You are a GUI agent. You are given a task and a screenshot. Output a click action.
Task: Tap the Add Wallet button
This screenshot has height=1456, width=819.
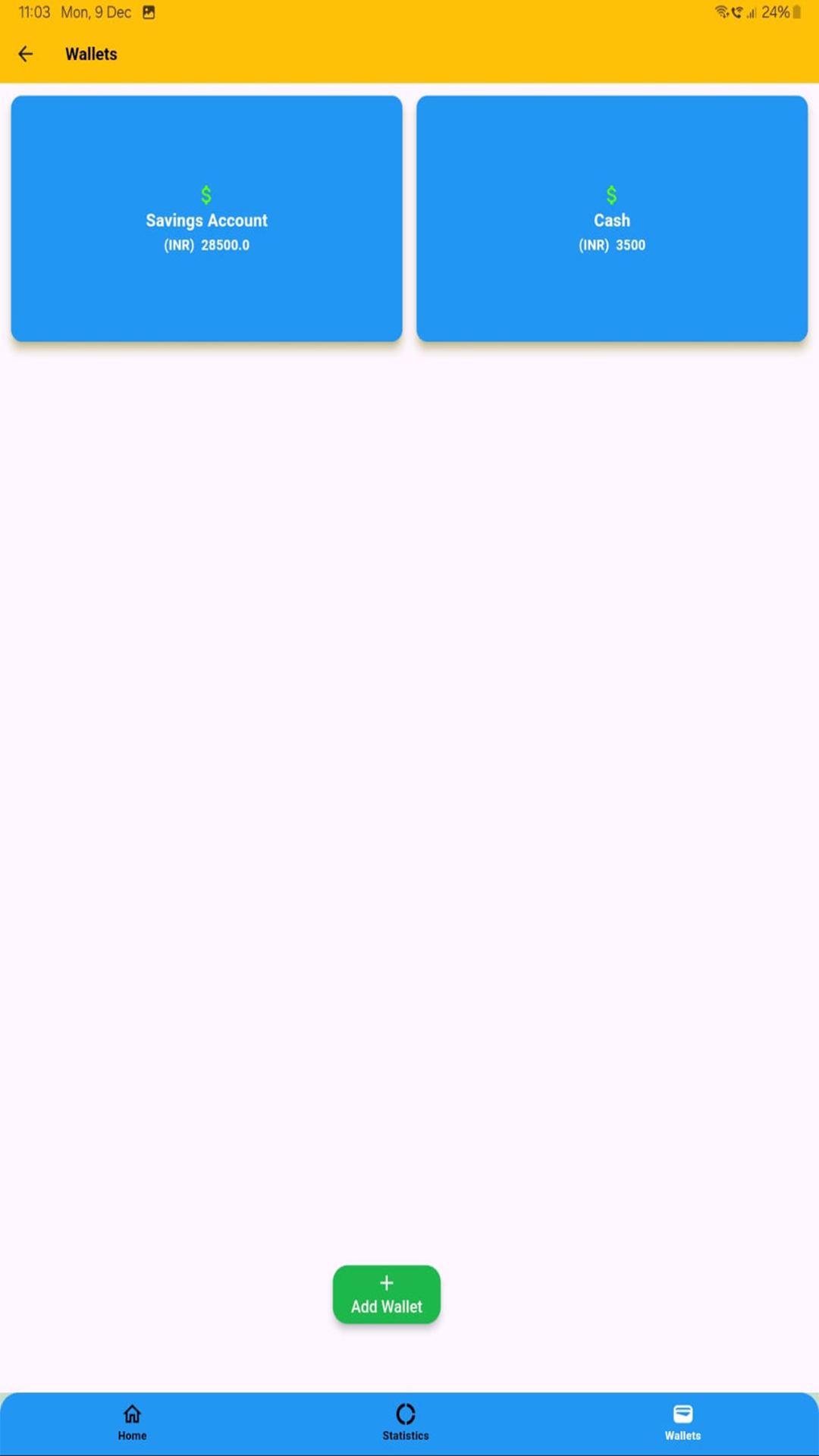[386, 1294]
